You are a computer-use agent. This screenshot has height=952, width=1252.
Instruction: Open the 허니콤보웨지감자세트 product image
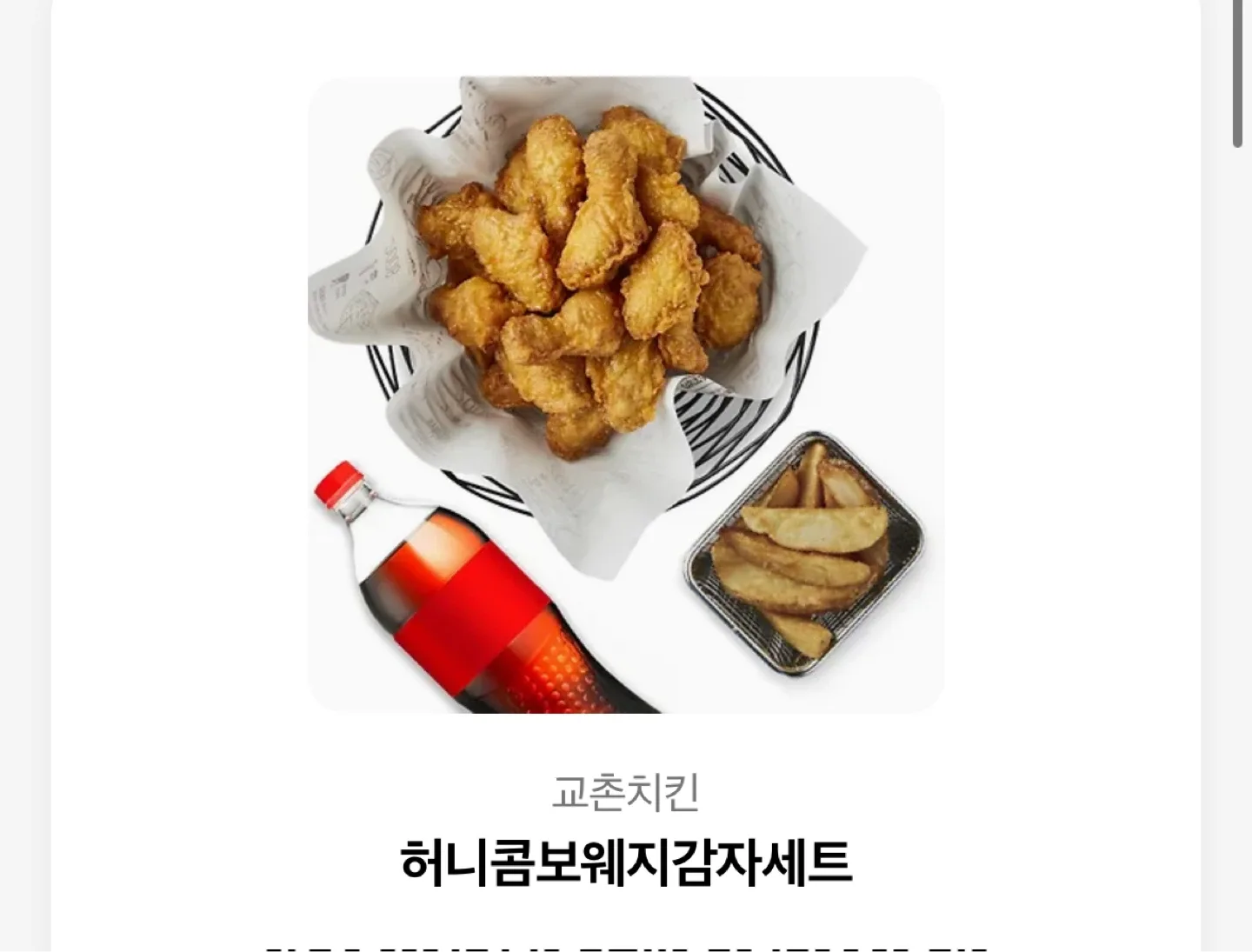(626, 395)
